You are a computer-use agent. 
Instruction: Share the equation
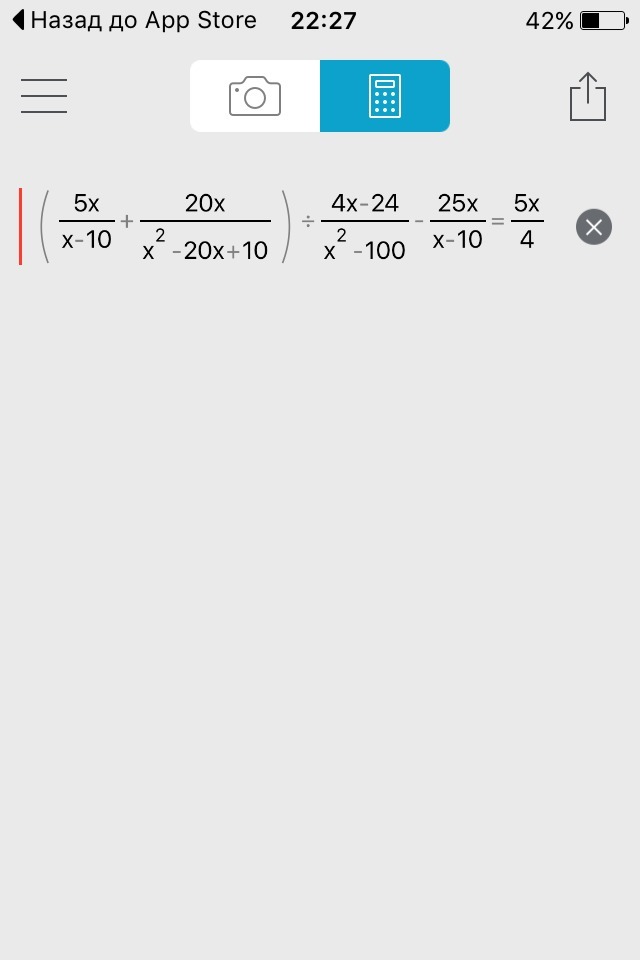point(588,97)
